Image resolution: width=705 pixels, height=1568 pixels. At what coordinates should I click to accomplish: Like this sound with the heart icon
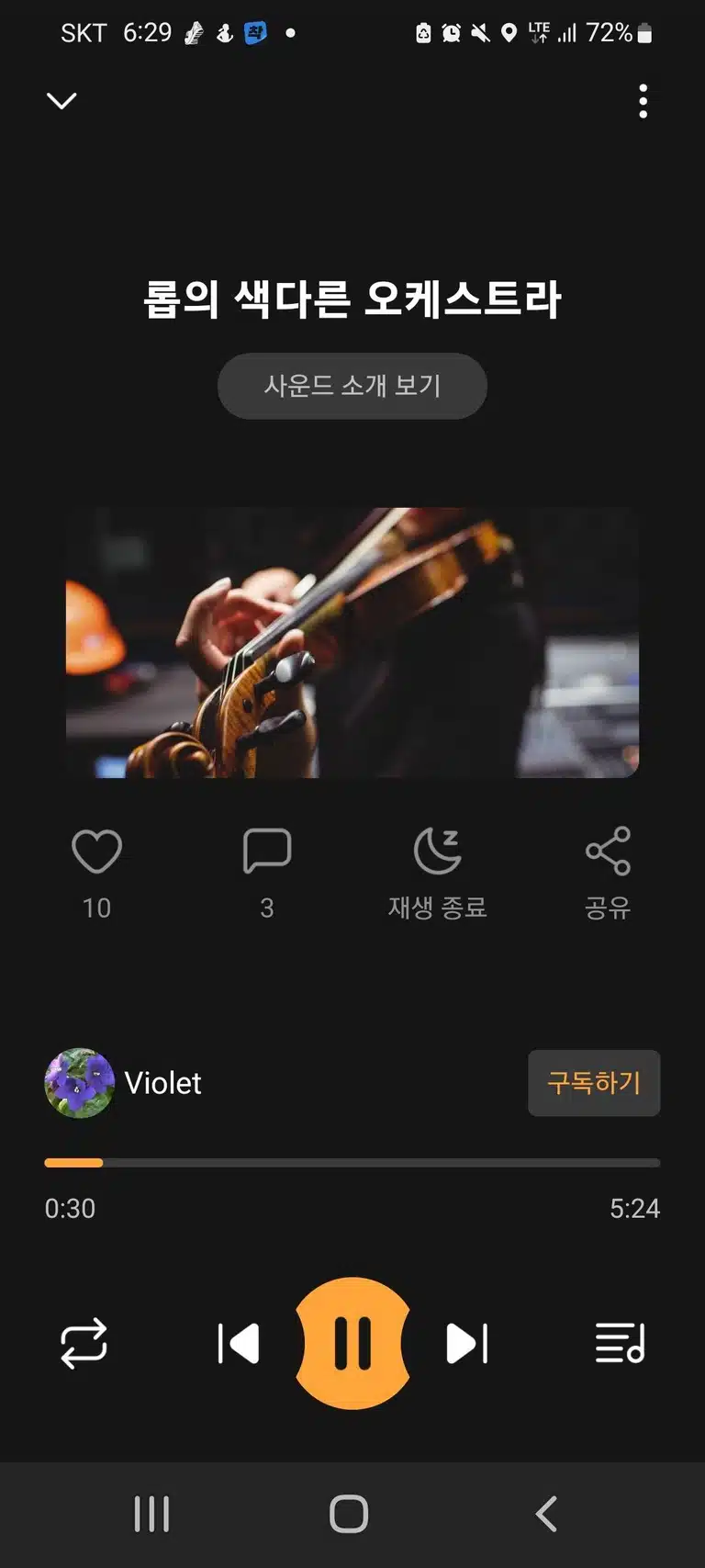96,852
